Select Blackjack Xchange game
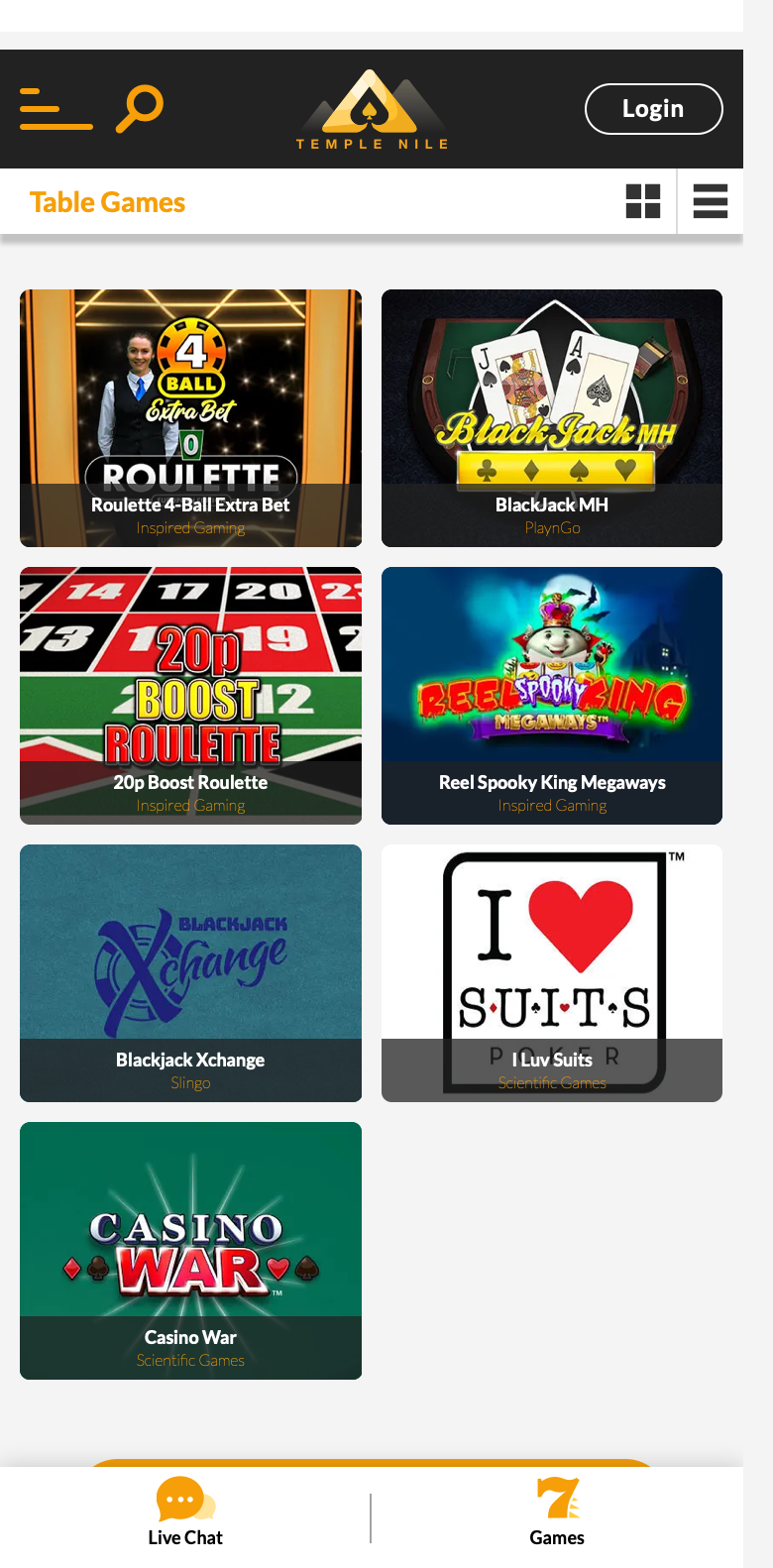 coord(190,973)
